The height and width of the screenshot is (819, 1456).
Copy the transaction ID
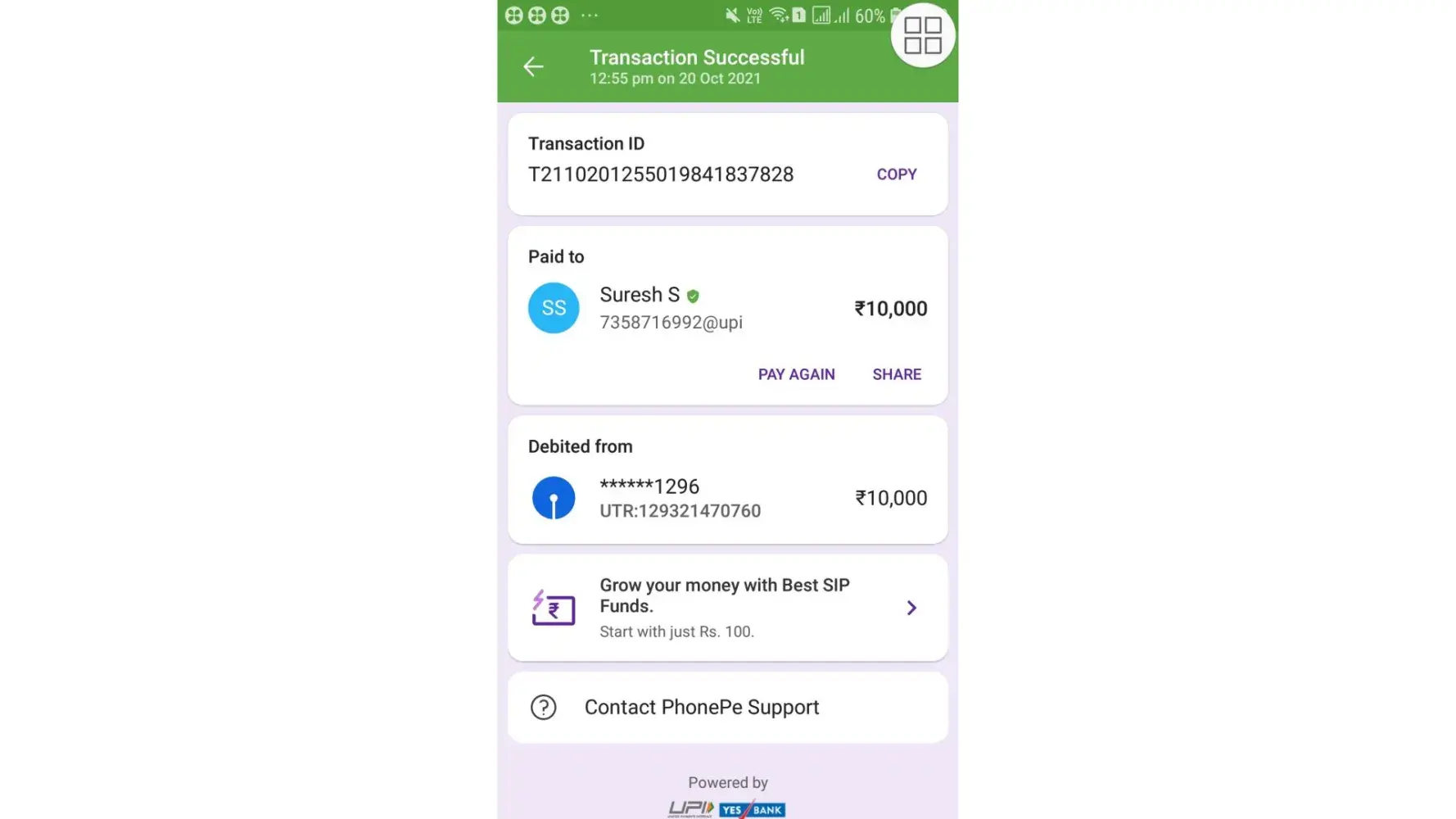click(896, 174)
